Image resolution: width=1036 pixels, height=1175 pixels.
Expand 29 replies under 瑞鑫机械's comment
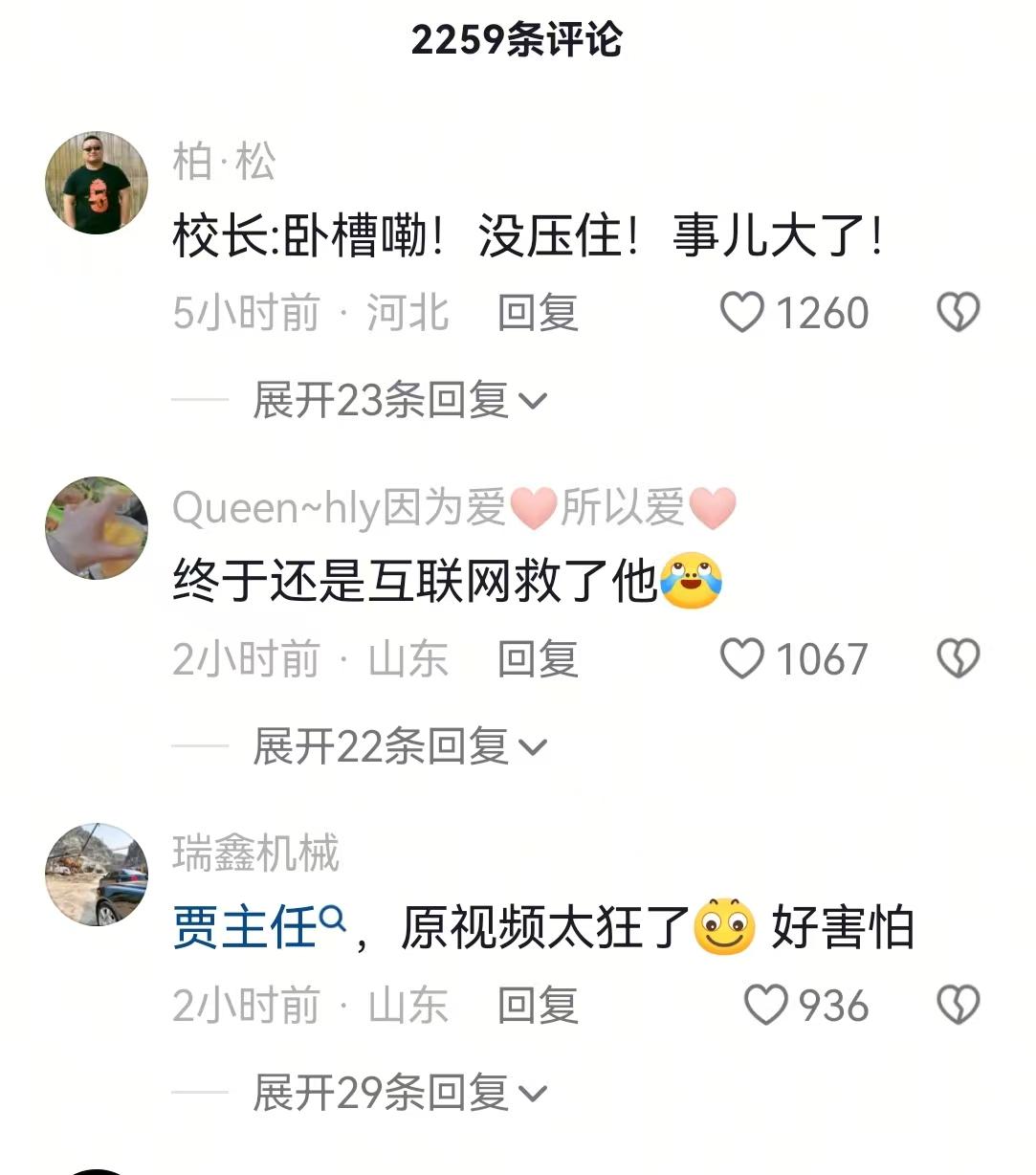399,1093
